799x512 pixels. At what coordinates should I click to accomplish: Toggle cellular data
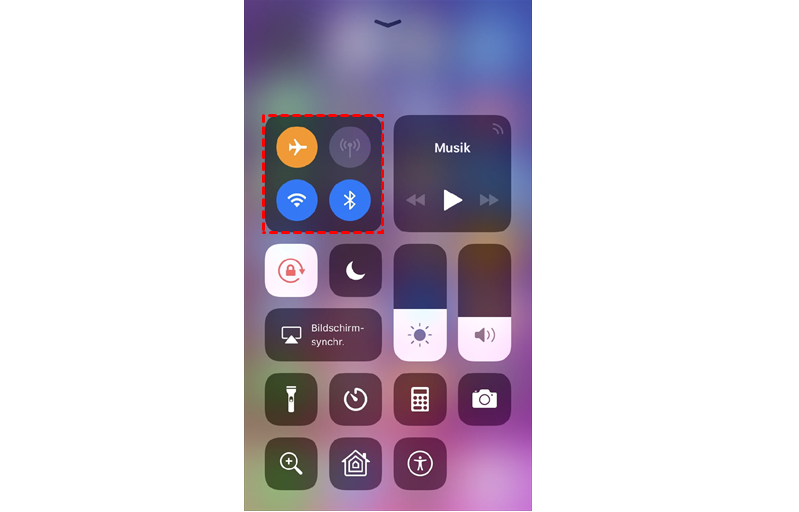(350, 148)
